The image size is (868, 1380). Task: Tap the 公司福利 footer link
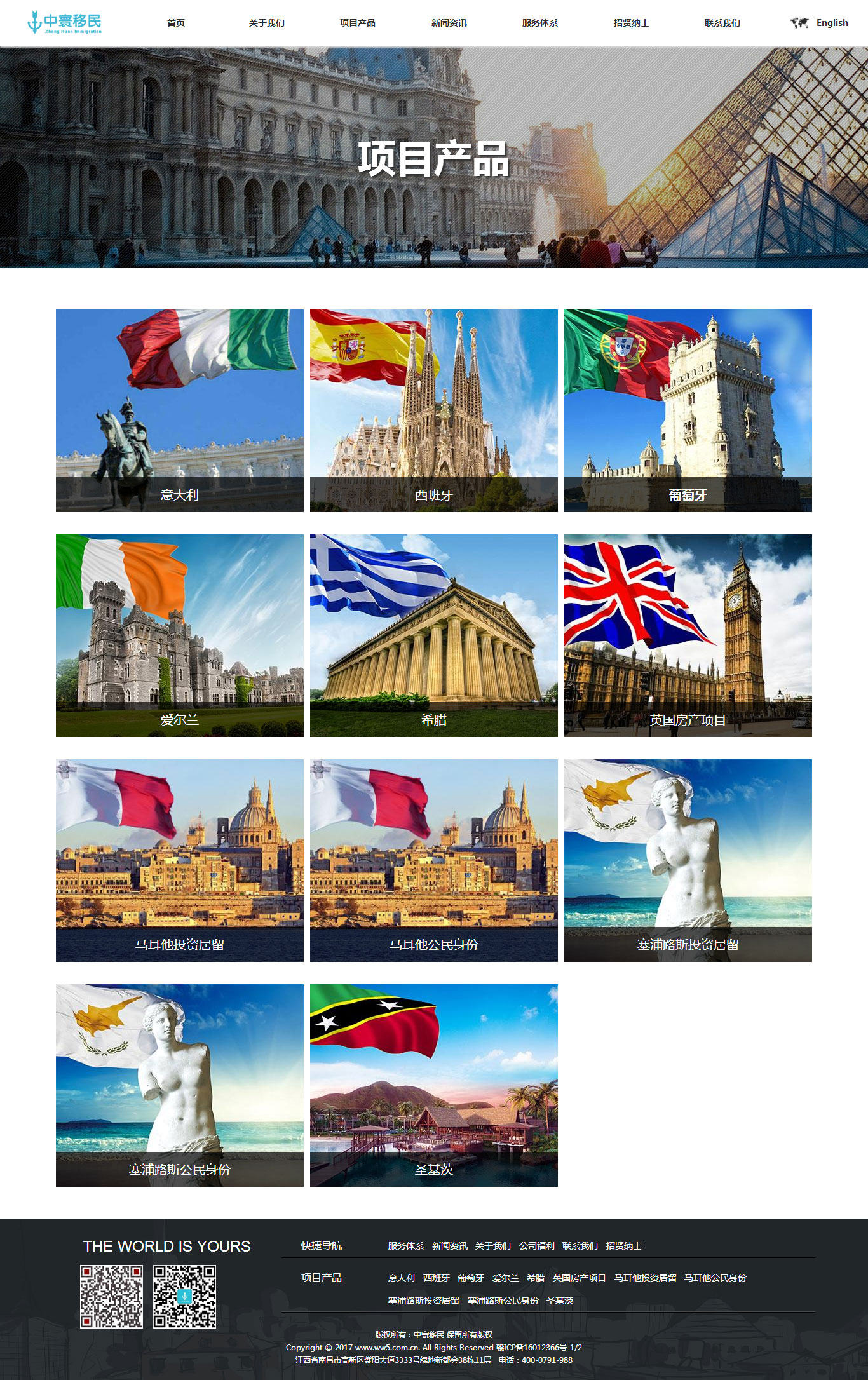[x=536, y=1246]
